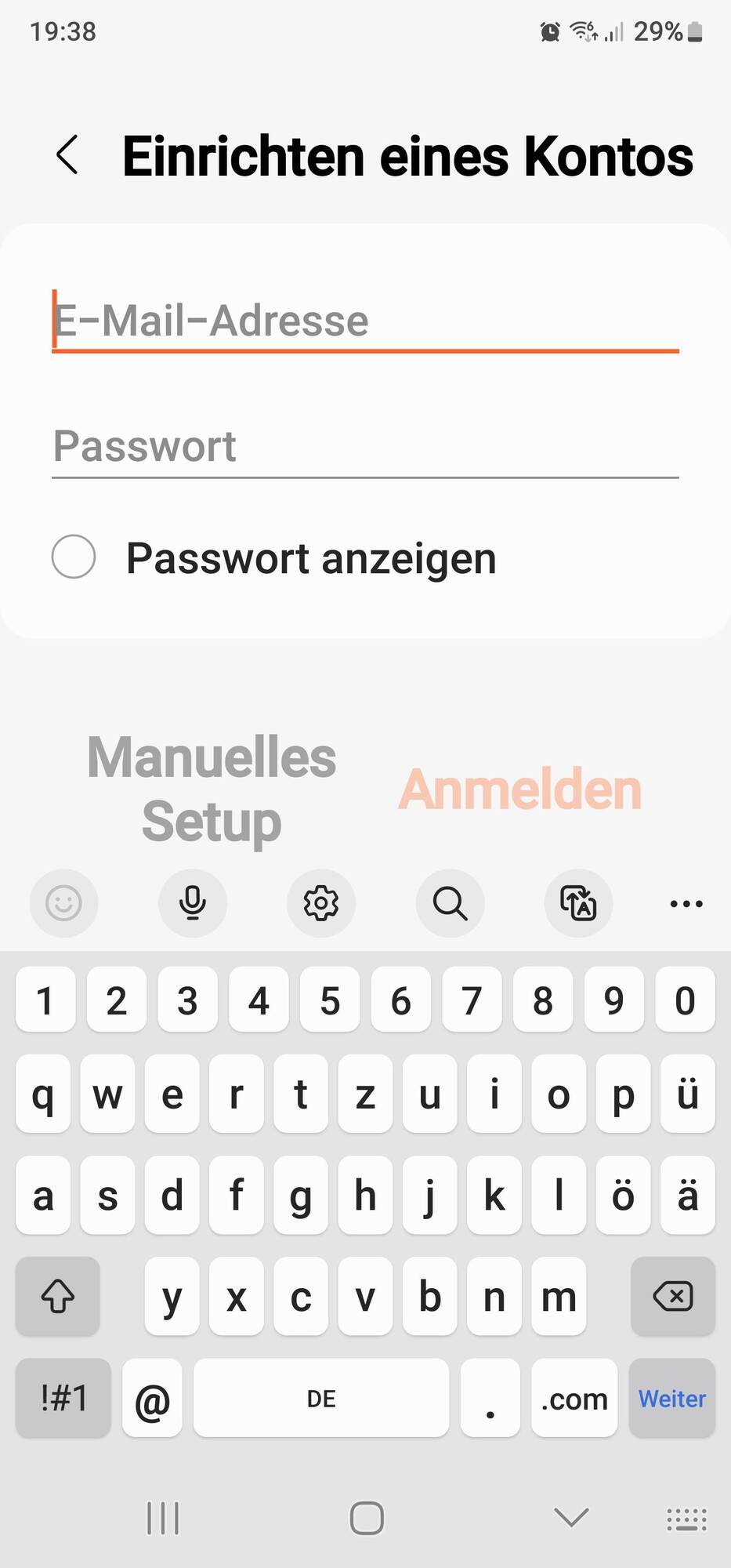Open keyboard settings gear
731x1568 pixels.
pos(321,903)
